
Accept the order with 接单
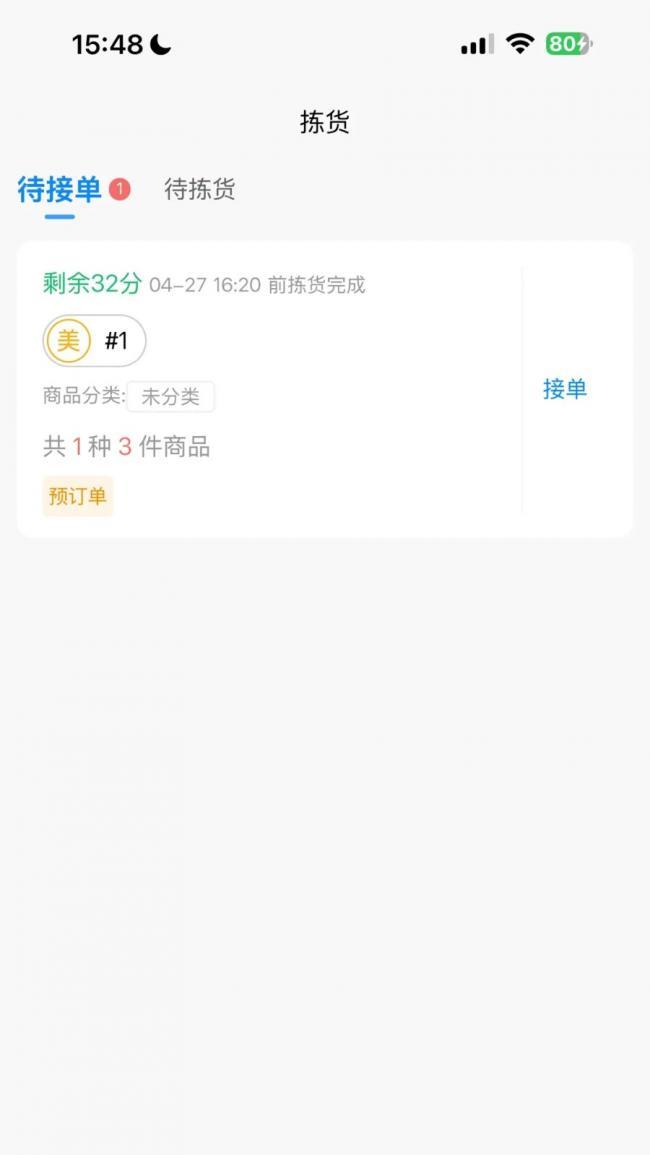click(x=565, y=389)
